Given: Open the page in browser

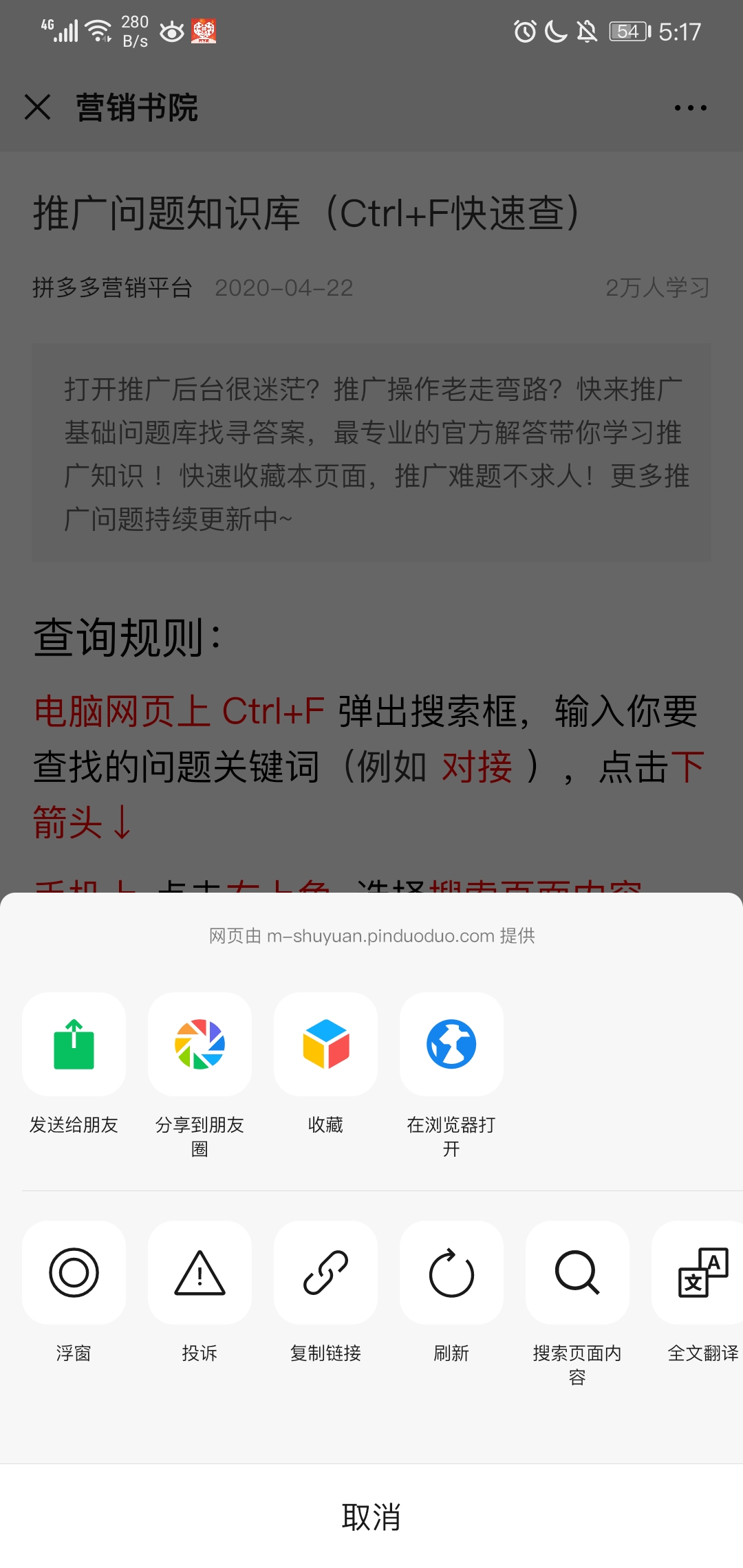Looking at the screenshot, I should [x=451, y=1045].
